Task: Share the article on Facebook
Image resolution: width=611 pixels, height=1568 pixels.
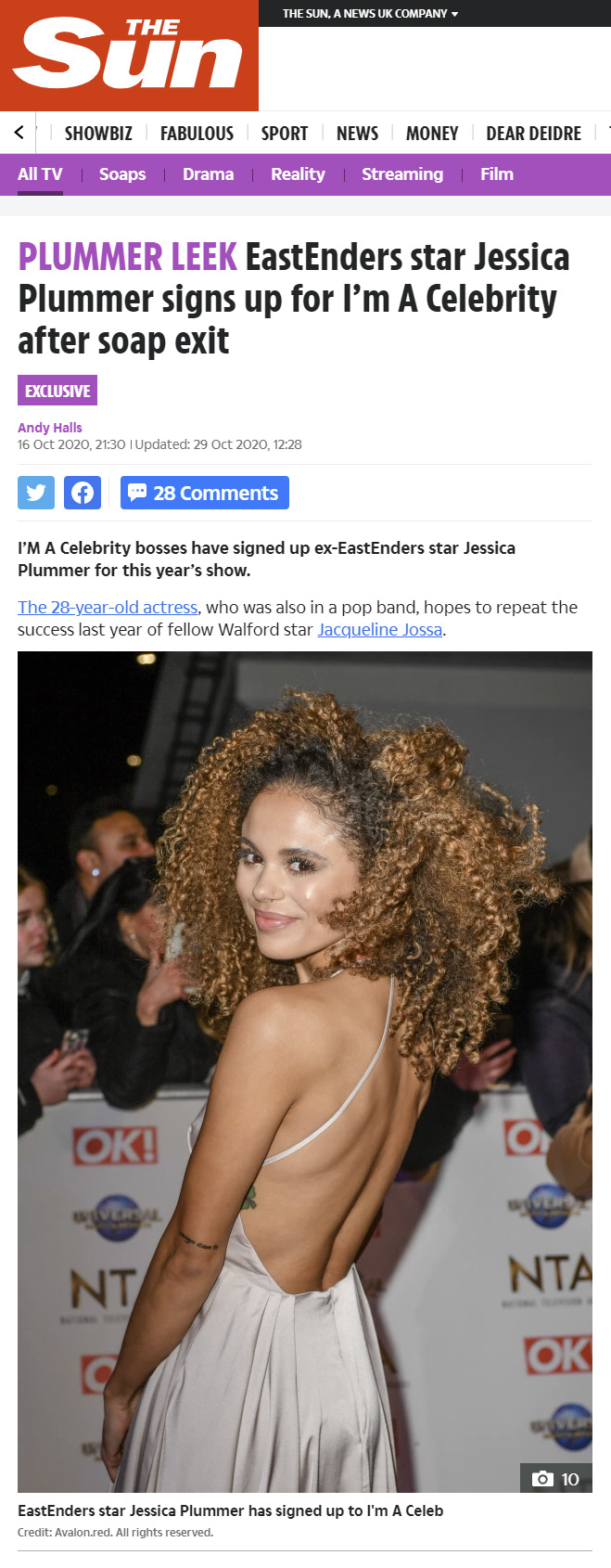Action: click(83, 493)
